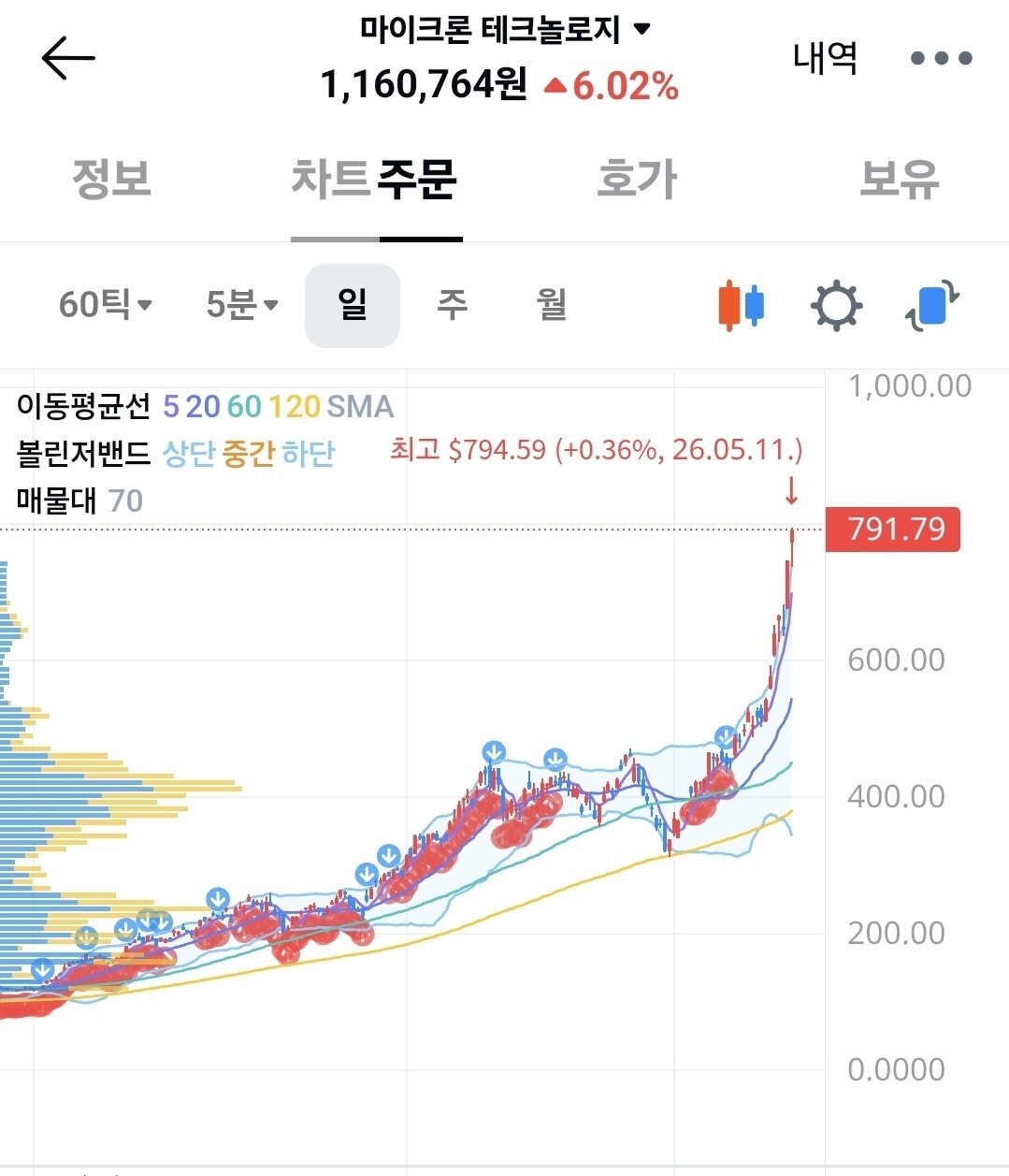Screen dimensions: 1009x1176
Task: Switch to the 월 monthly chart
Action: click(x=552, y=305)
